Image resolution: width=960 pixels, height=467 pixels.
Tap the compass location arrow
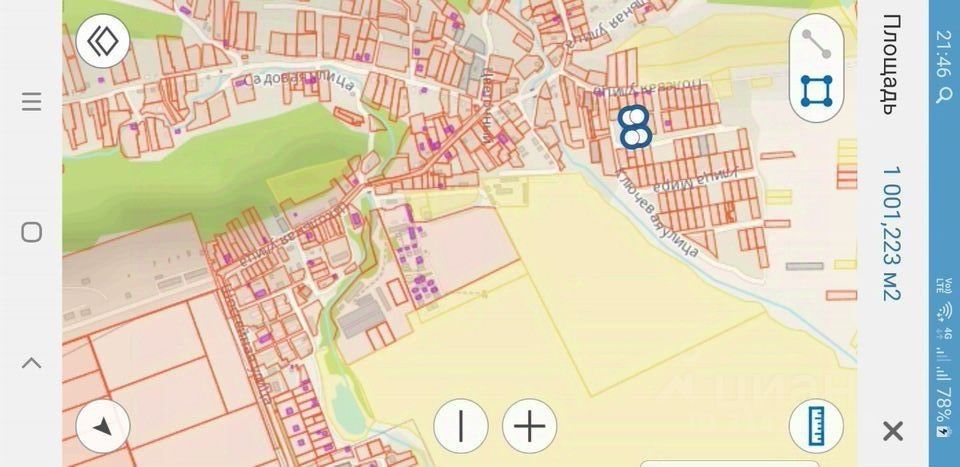(103, 427)
